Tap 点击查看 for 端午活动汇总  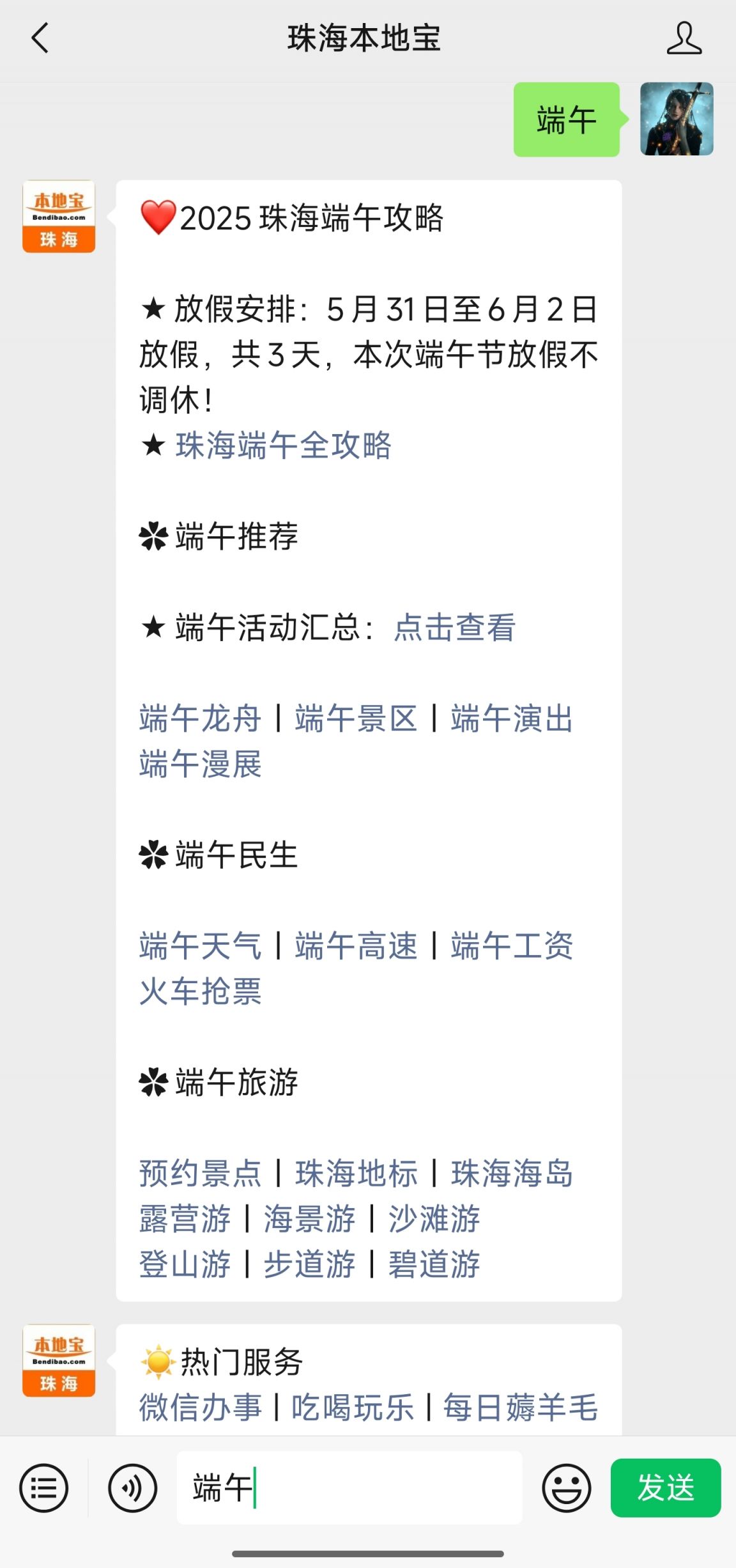tap(454, 627)
